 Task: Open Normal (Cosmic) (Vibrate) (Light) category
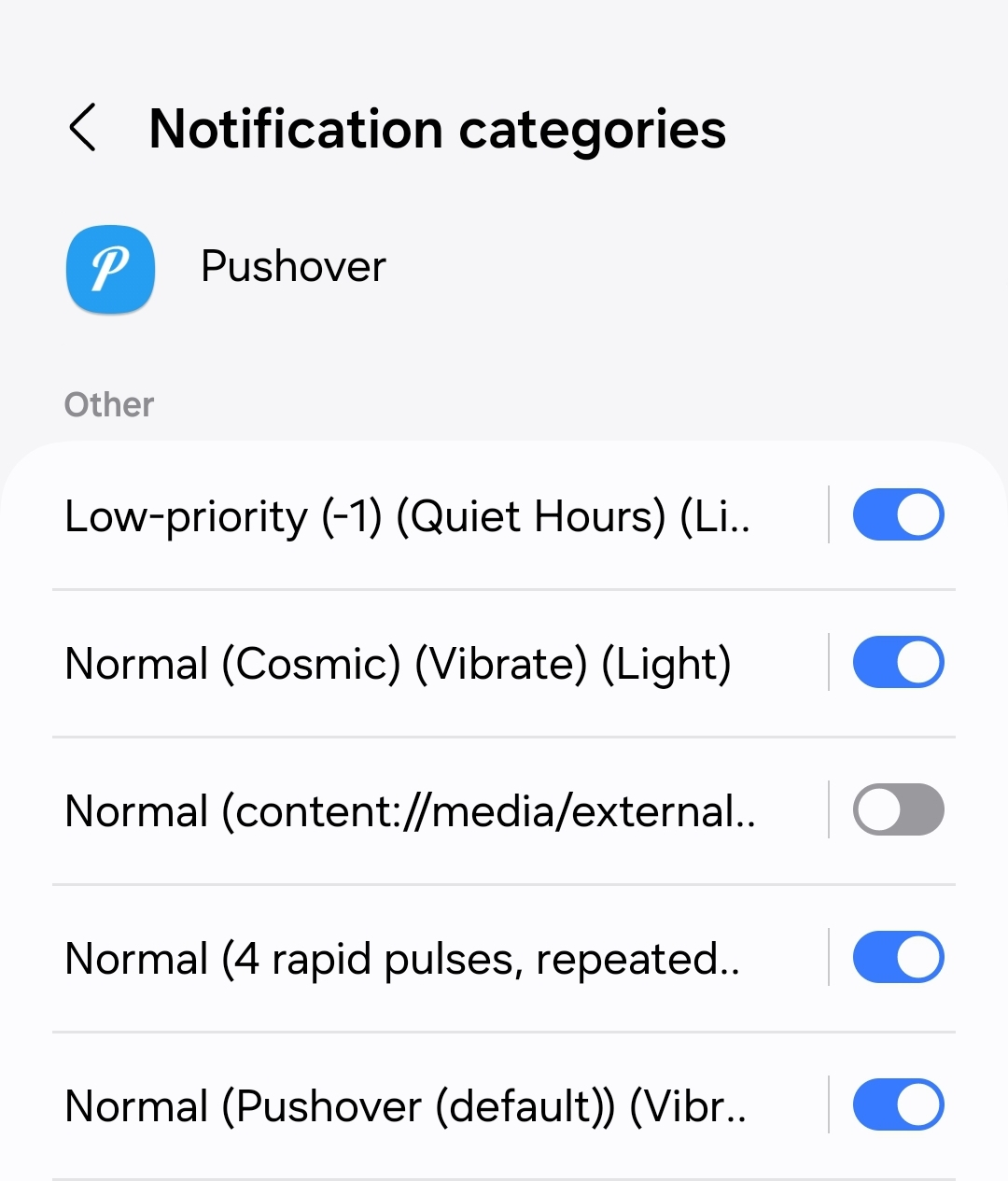click(398, 664)
